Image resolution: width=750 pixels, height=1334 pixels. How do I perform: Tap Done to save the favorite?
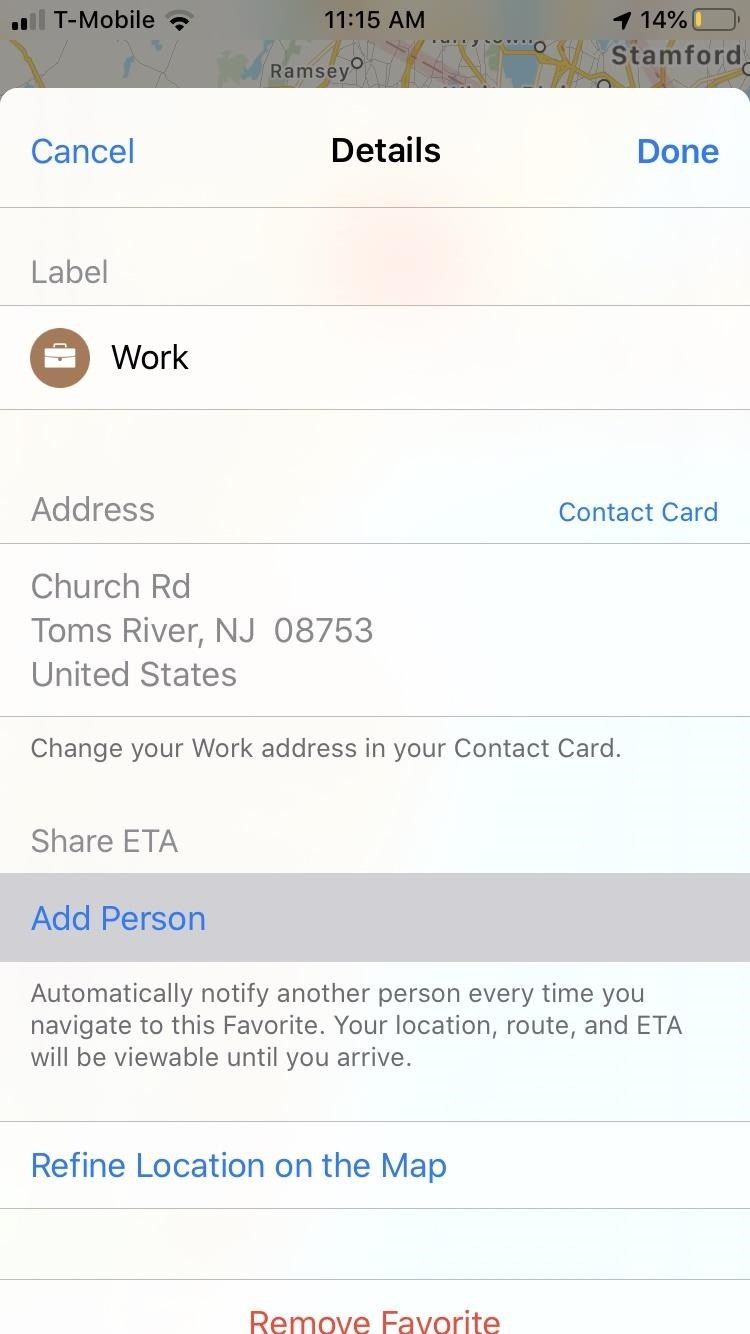pos(678,150)
